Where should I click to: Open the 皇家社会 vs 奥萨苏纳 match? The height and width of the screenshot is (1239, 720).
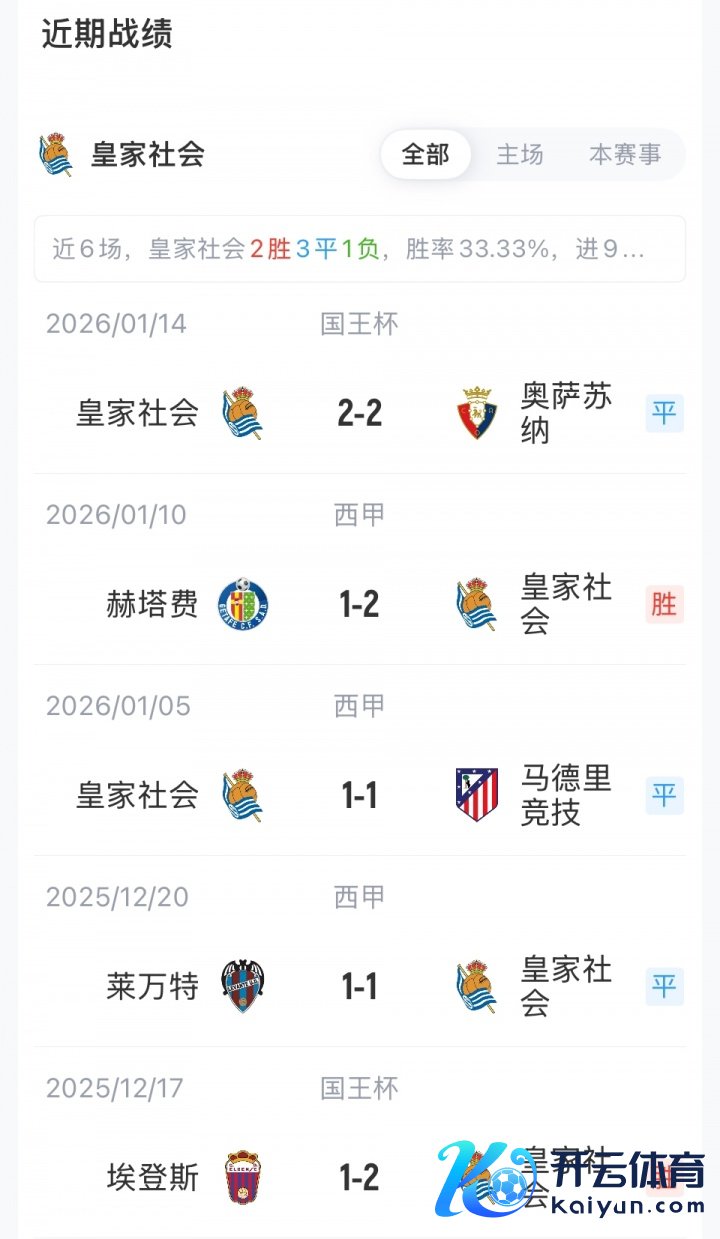pos(359,413)
